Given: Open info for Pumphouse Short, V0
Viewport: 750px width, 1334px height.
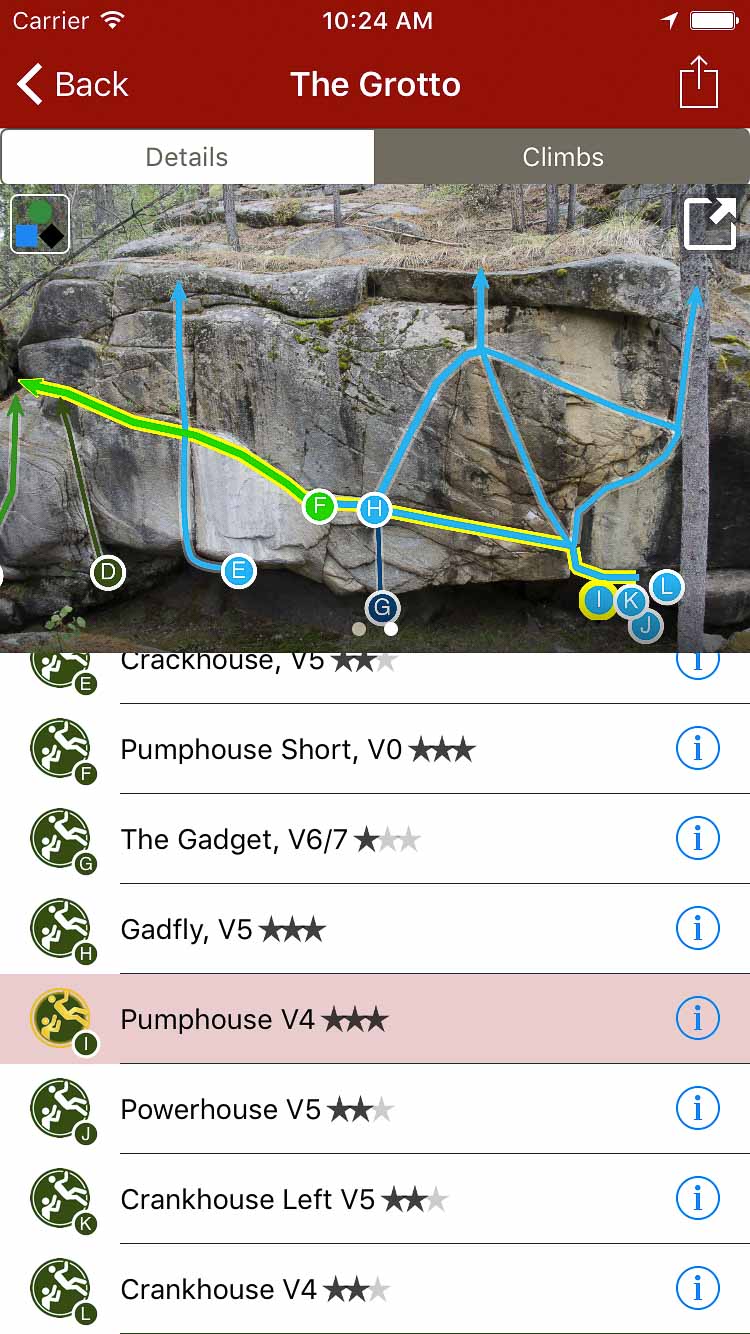Looking at the screenshot, I should pos(697,749).
